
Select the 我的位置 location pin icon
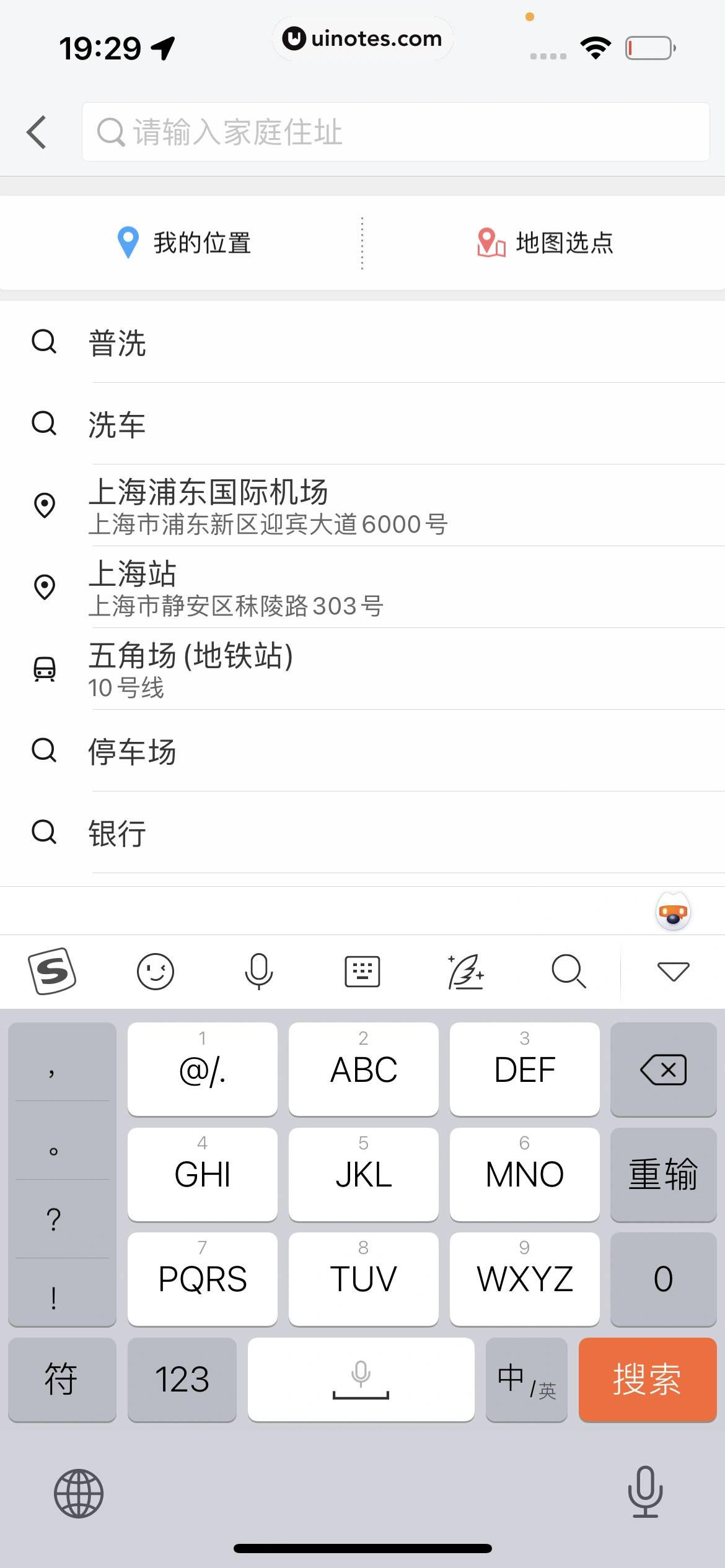[x=128, y=242]
